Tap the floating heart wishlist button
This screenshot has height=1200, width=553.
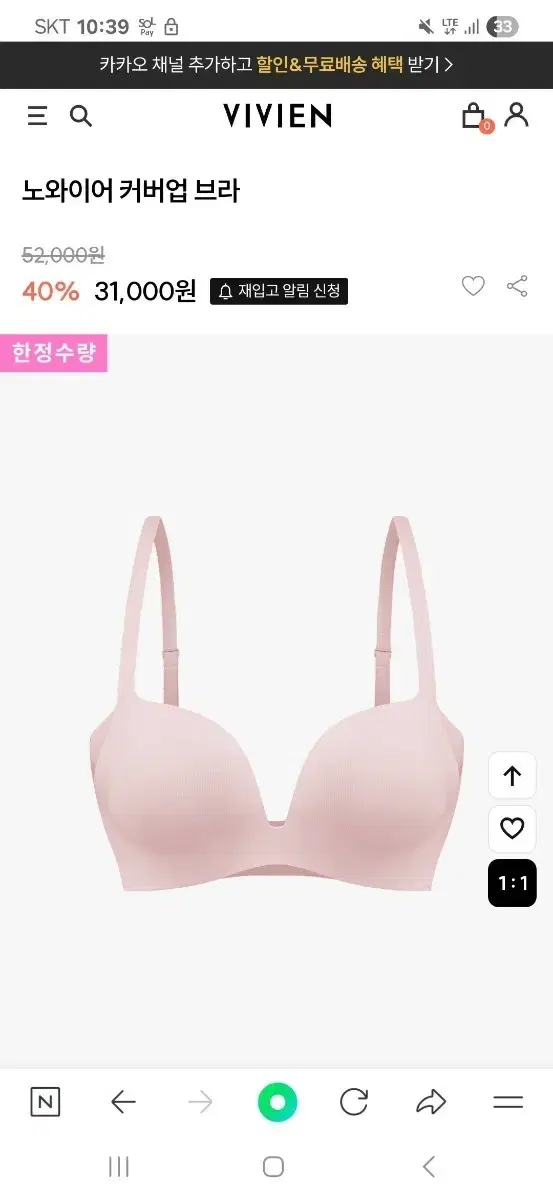(x=512, y=829)
